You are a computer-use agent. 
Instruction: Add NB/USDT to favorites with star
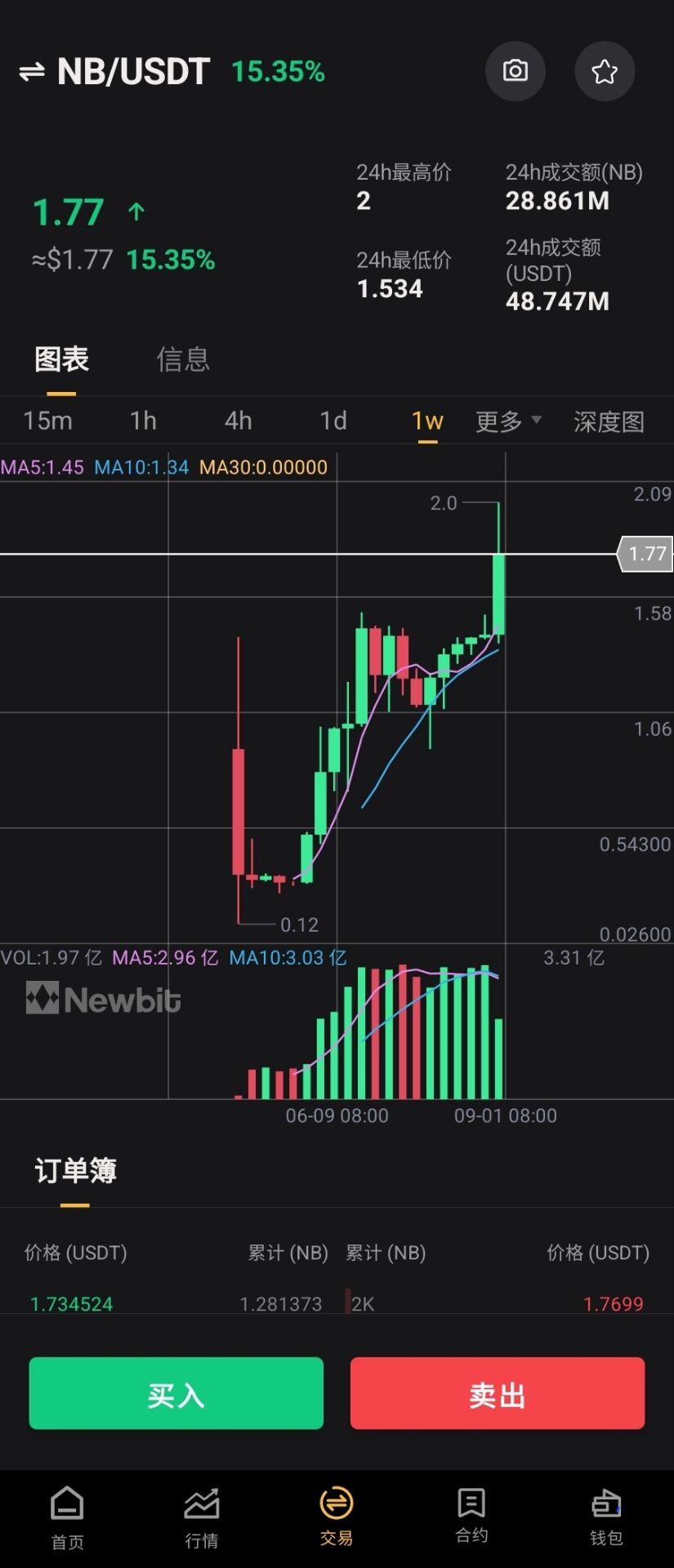pyautogui.click(x=605, y=71)
